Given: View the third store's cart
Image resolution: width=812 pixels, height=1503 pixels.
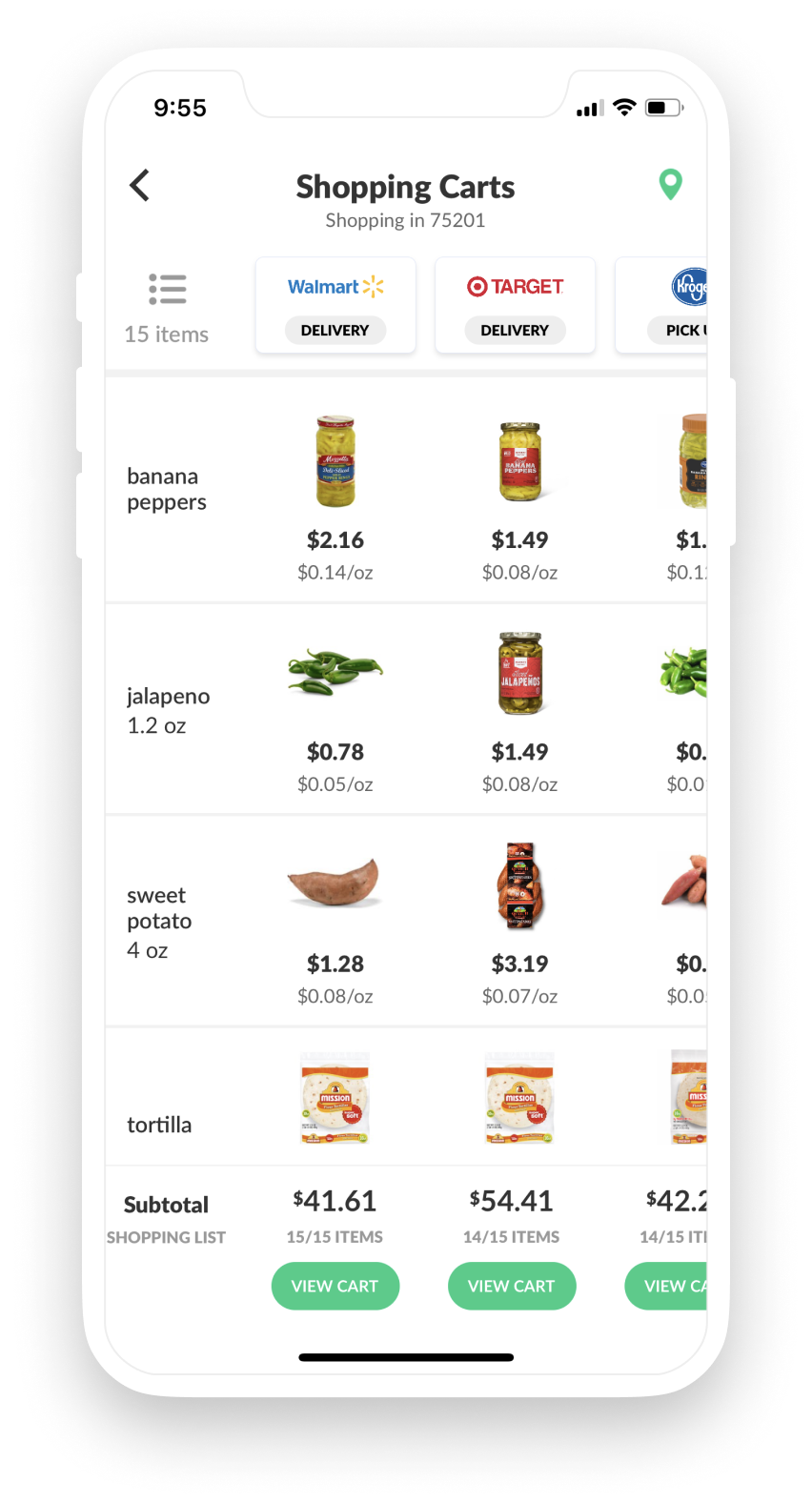Looking at the screenshot, I should [669, 1286].
